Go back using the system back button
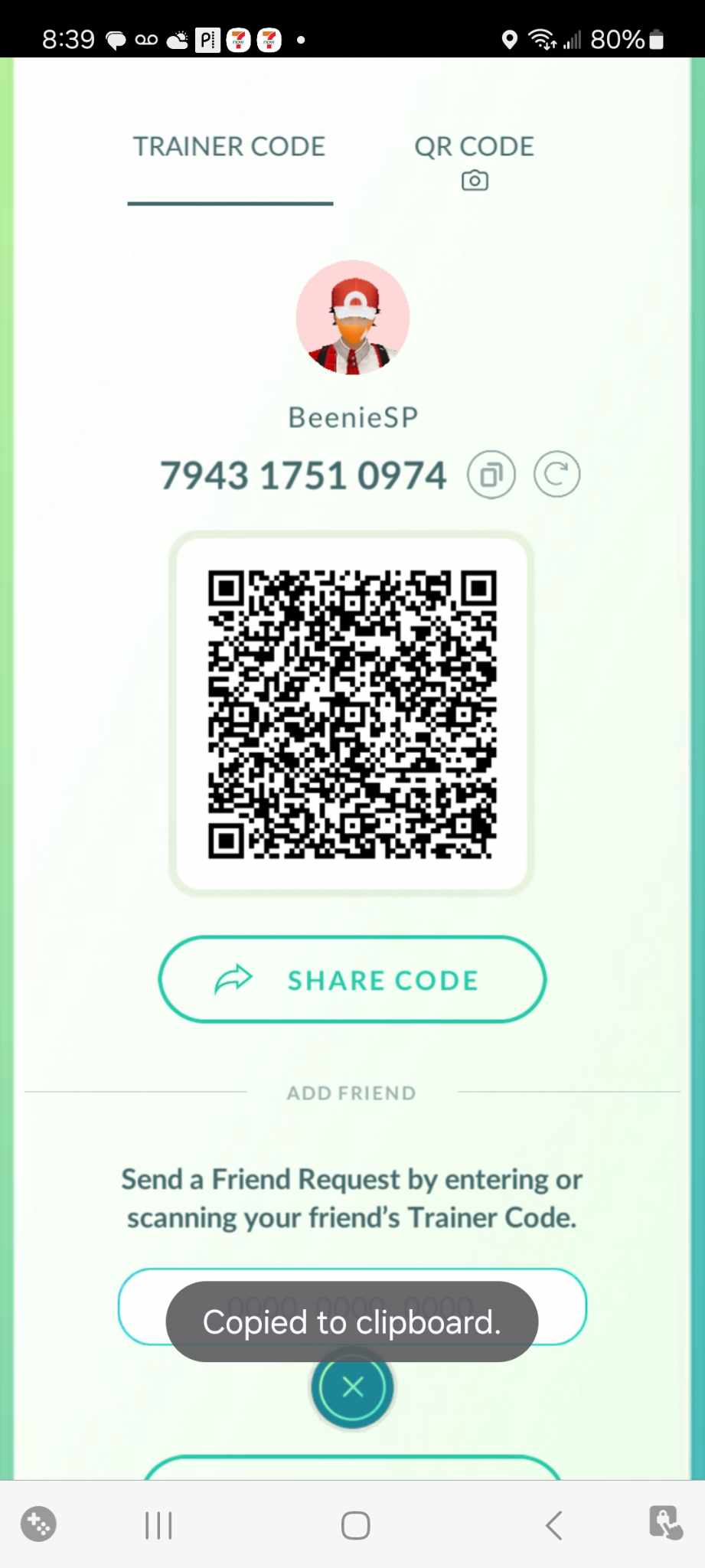705x1568 pixels. 554,1525
